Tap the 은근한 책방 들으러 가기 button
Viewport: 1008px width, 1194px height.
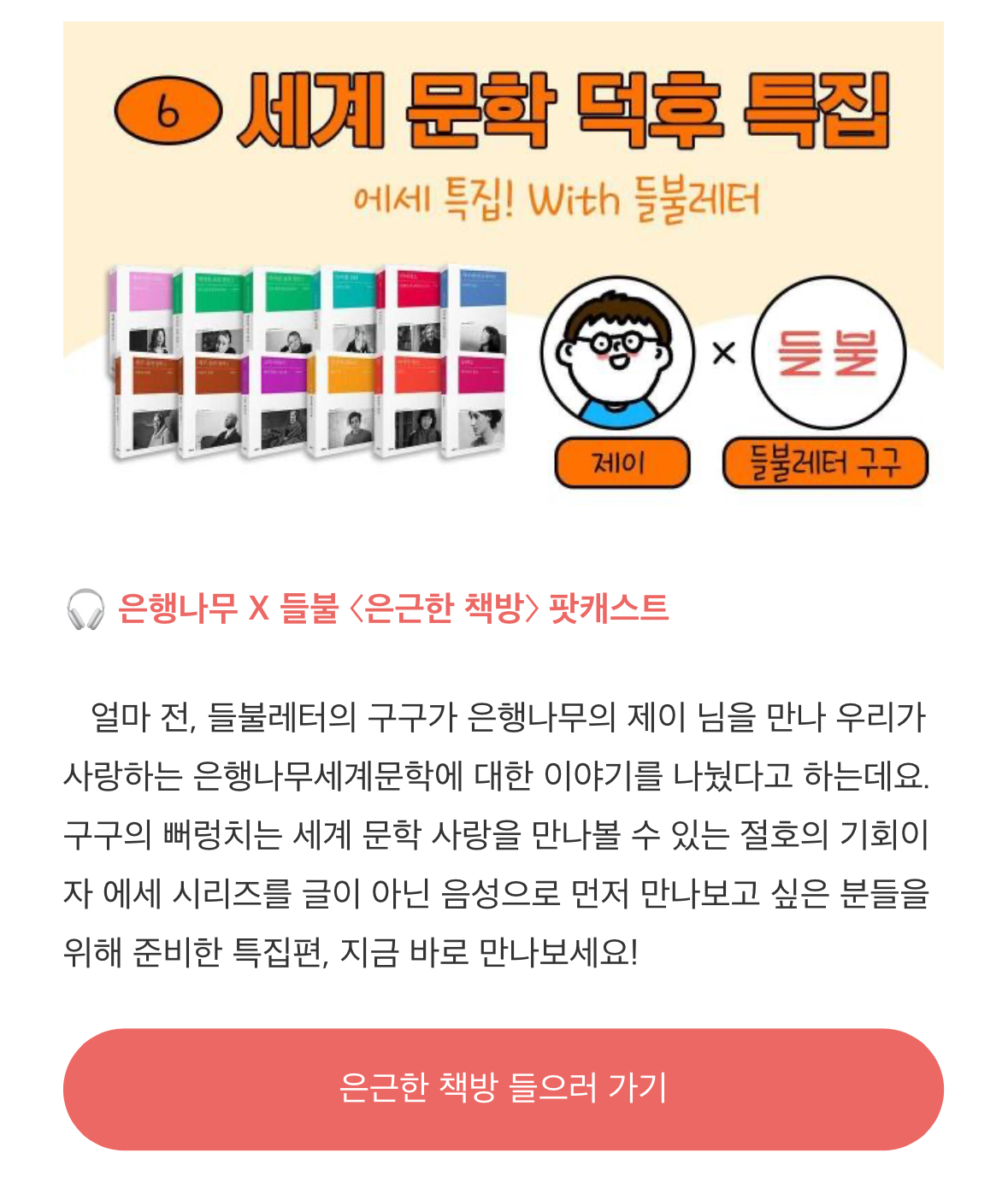point(503,1088)
